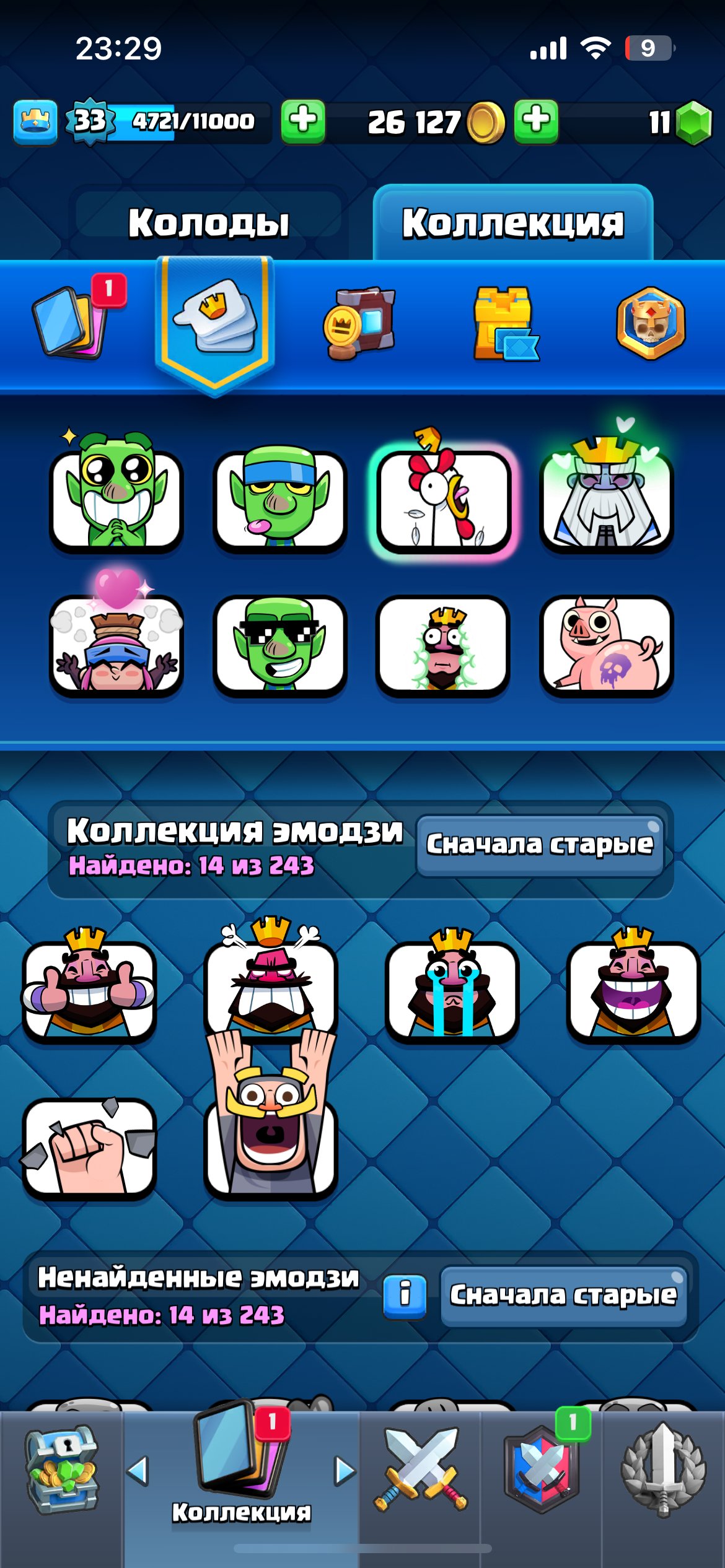Screen dimensions: 725x1568
Task: Tap the green plus next to experience bar
Action: (x=303, y=121)
